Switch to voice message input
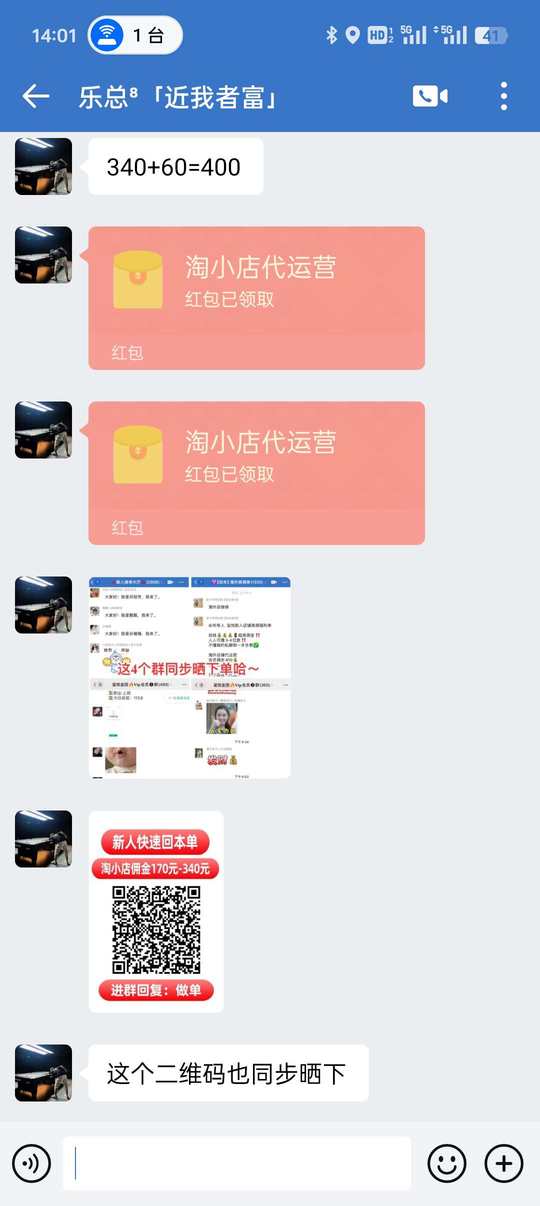Image resolution: width=540 pixels, height=1206 pixels. tap(32, 1163)
